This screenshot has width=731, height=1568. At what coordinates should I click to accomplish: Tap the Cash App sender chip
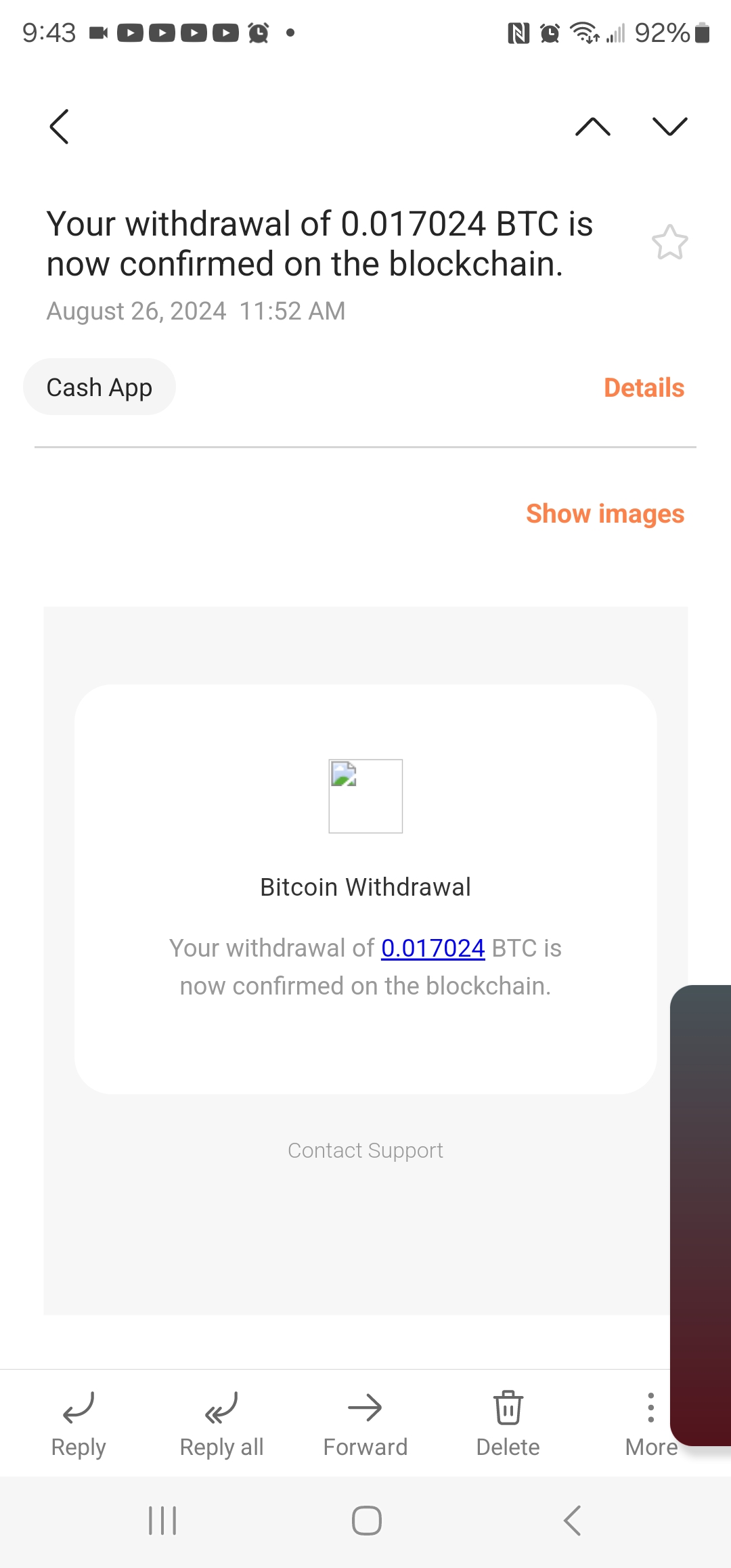(99, 387)
